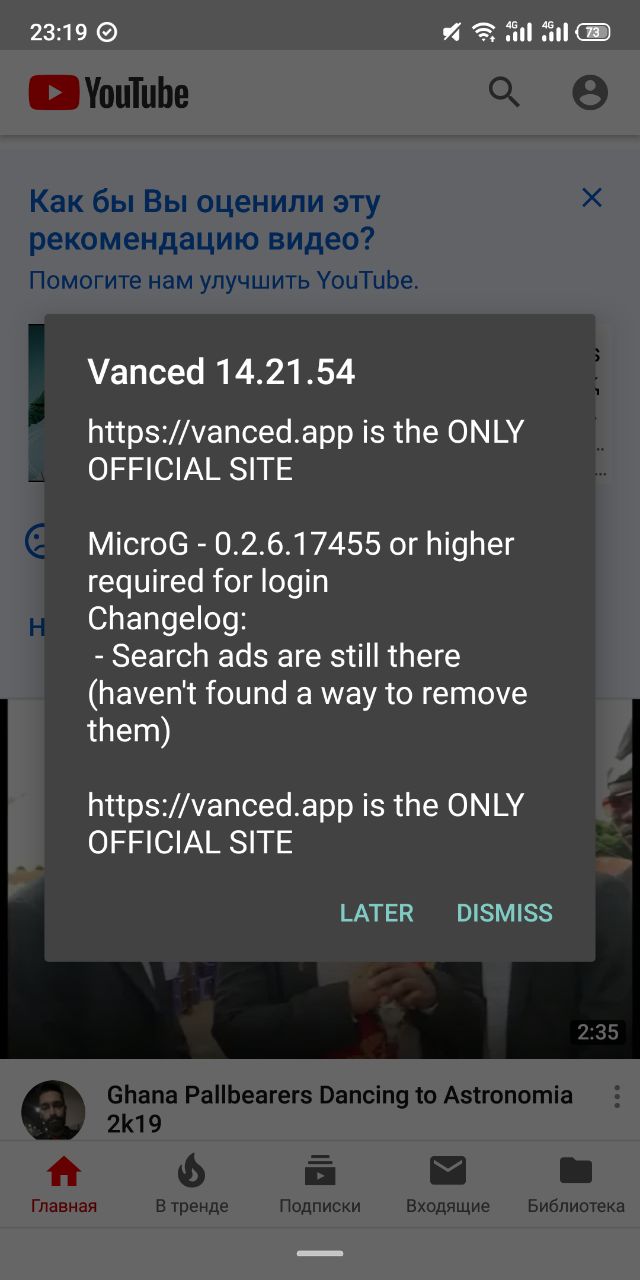The image size is (640, 1280).
Task: Open Ghana Pallbearers Dancing to Astronomia video
Action: [x=340, y=1109]
